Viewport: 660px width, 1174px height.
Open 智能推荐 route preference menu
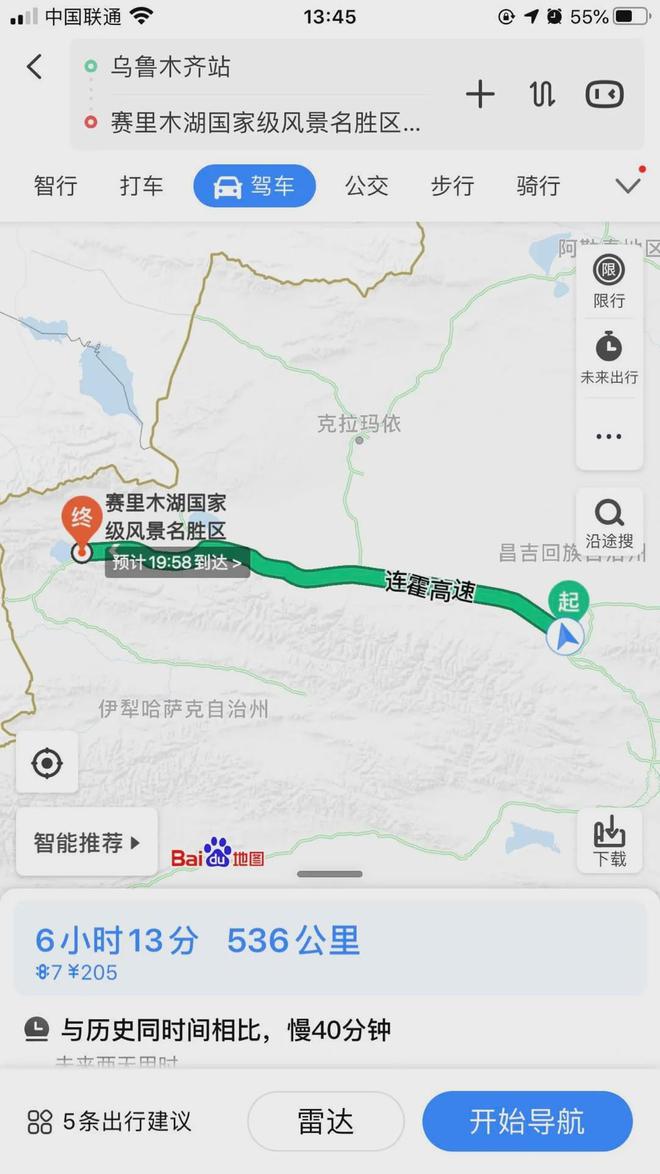[87, 843]
